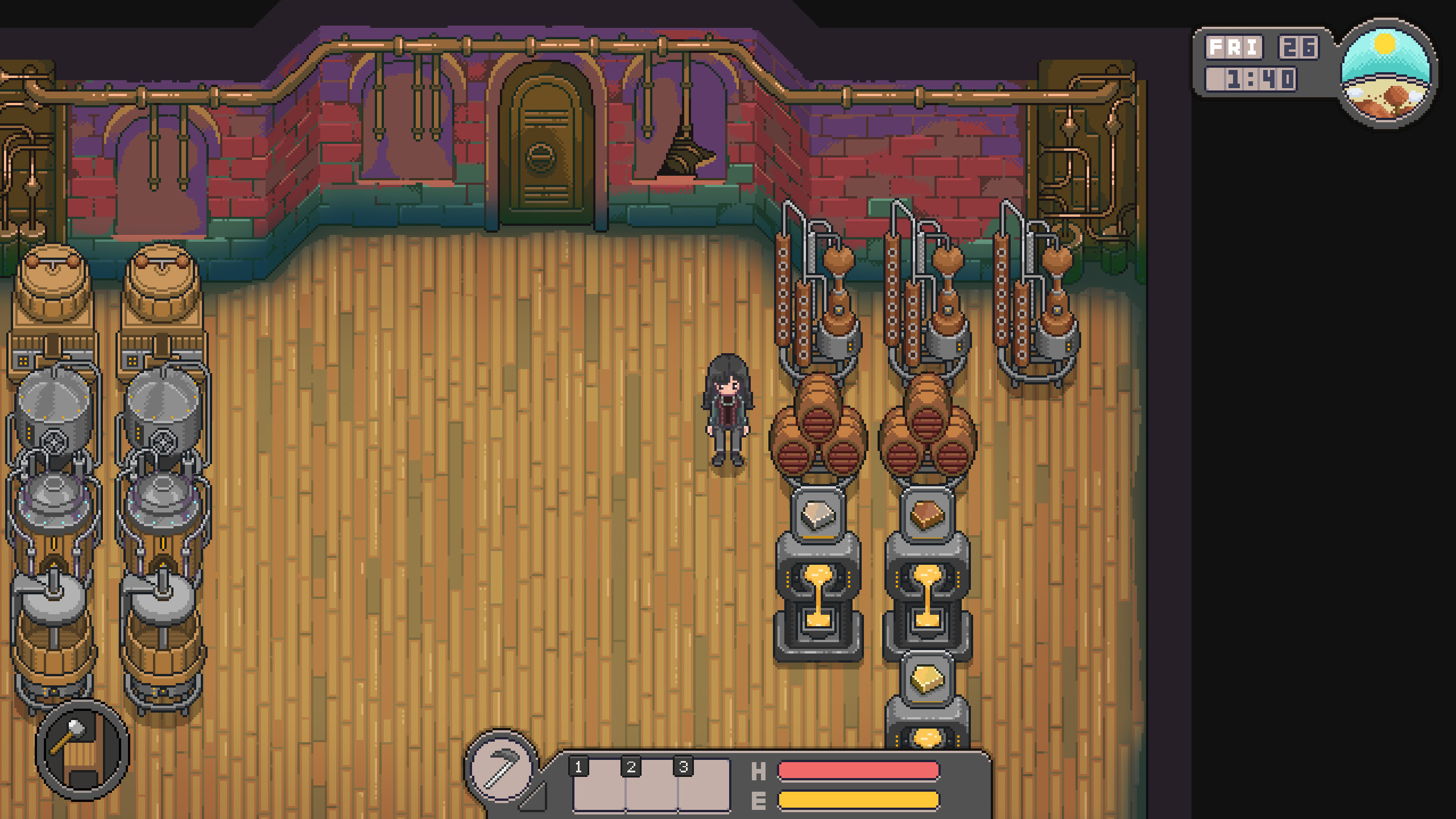Select hotbar slot 1

[x=598, y=786]
